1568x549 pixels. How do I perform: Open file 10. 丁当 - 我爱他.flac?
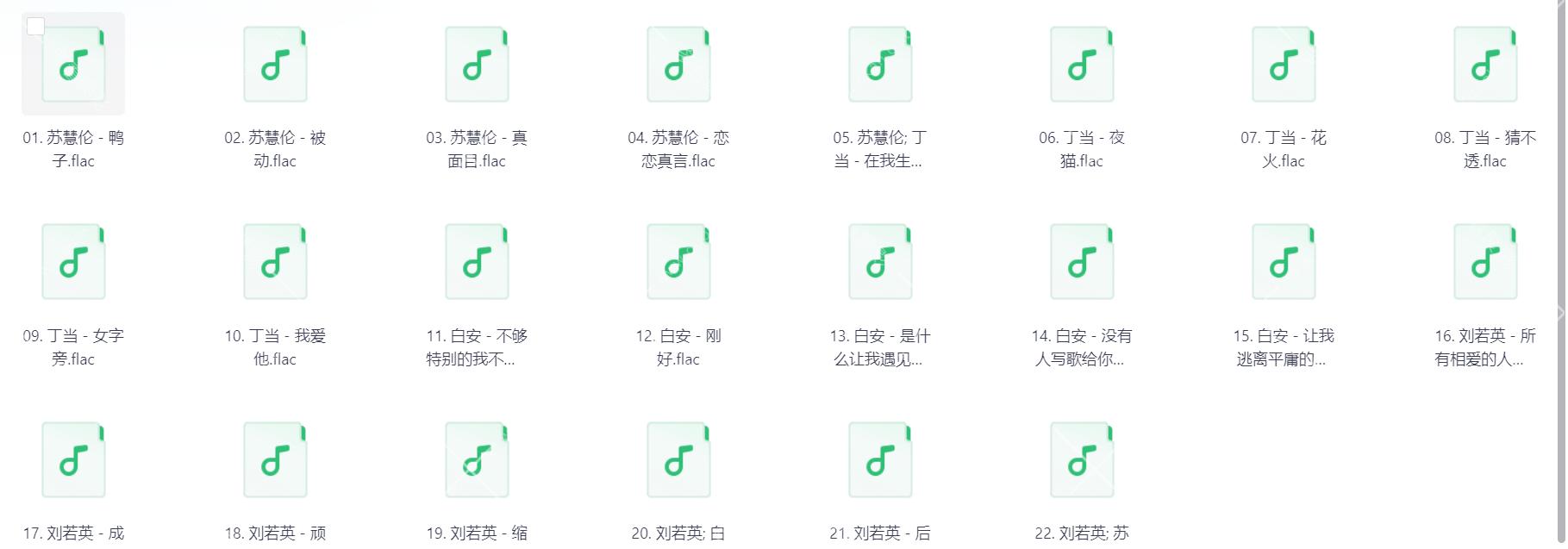click(x=275, y=262)
